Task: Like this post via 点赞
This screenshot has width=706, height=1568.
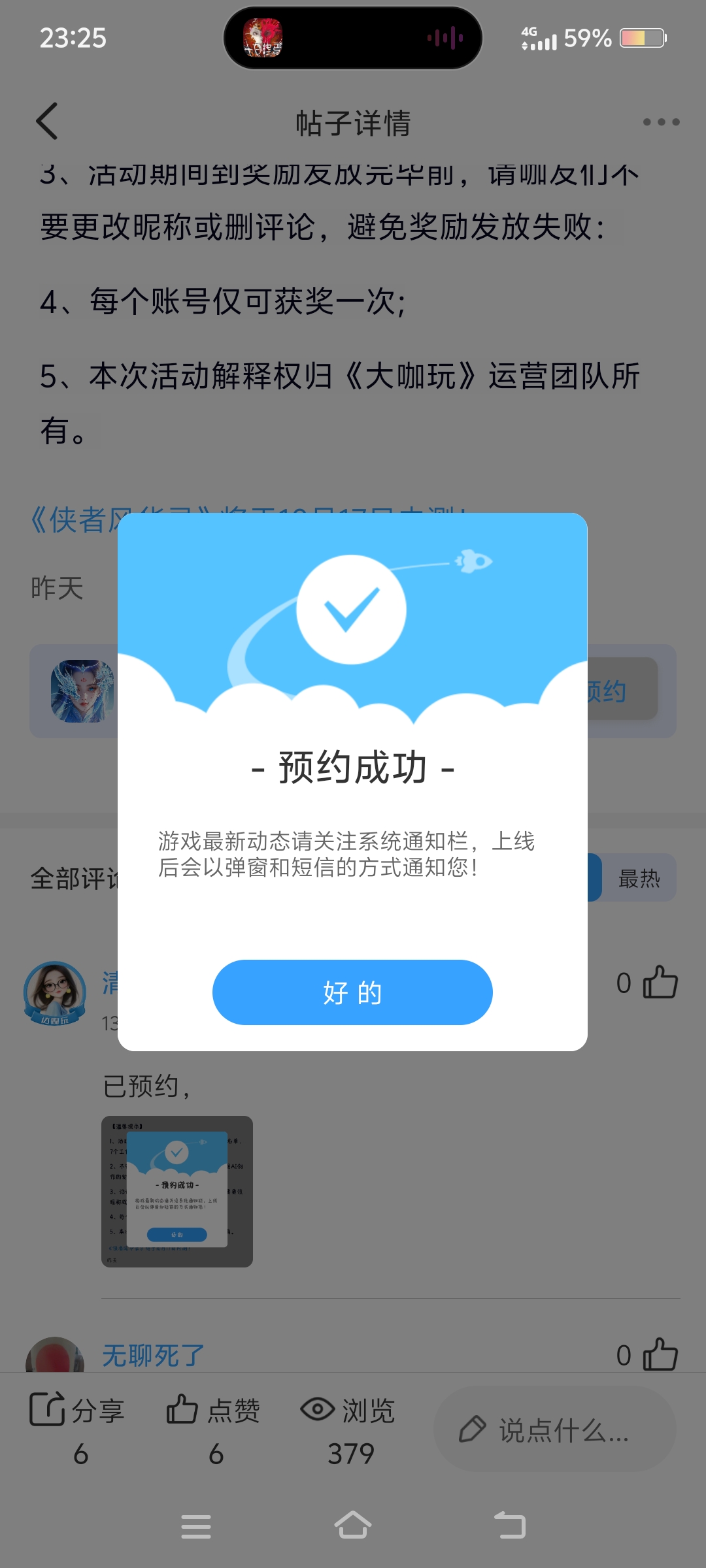Action: click(213, 1410)
